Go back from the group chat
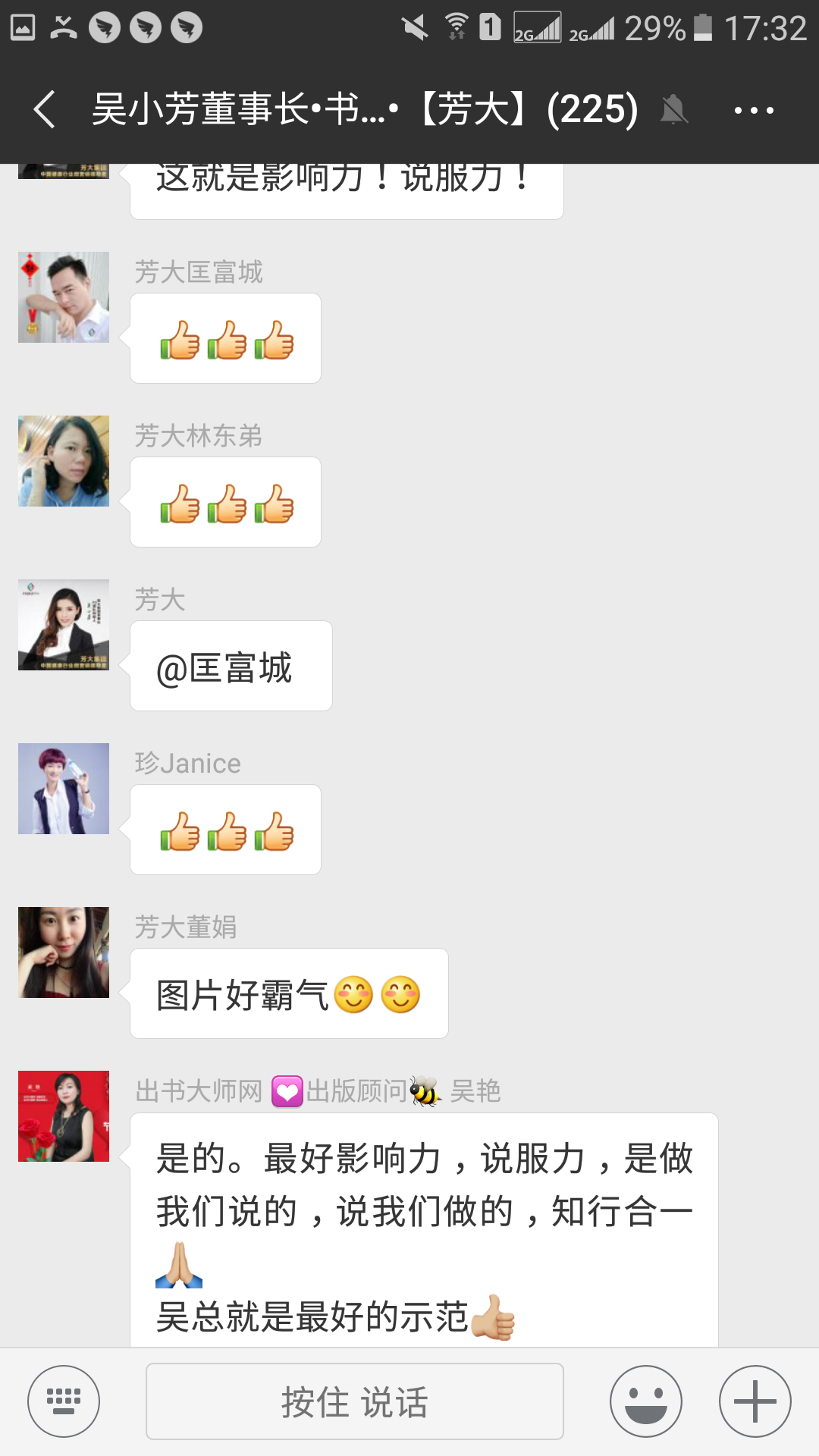 44,110
